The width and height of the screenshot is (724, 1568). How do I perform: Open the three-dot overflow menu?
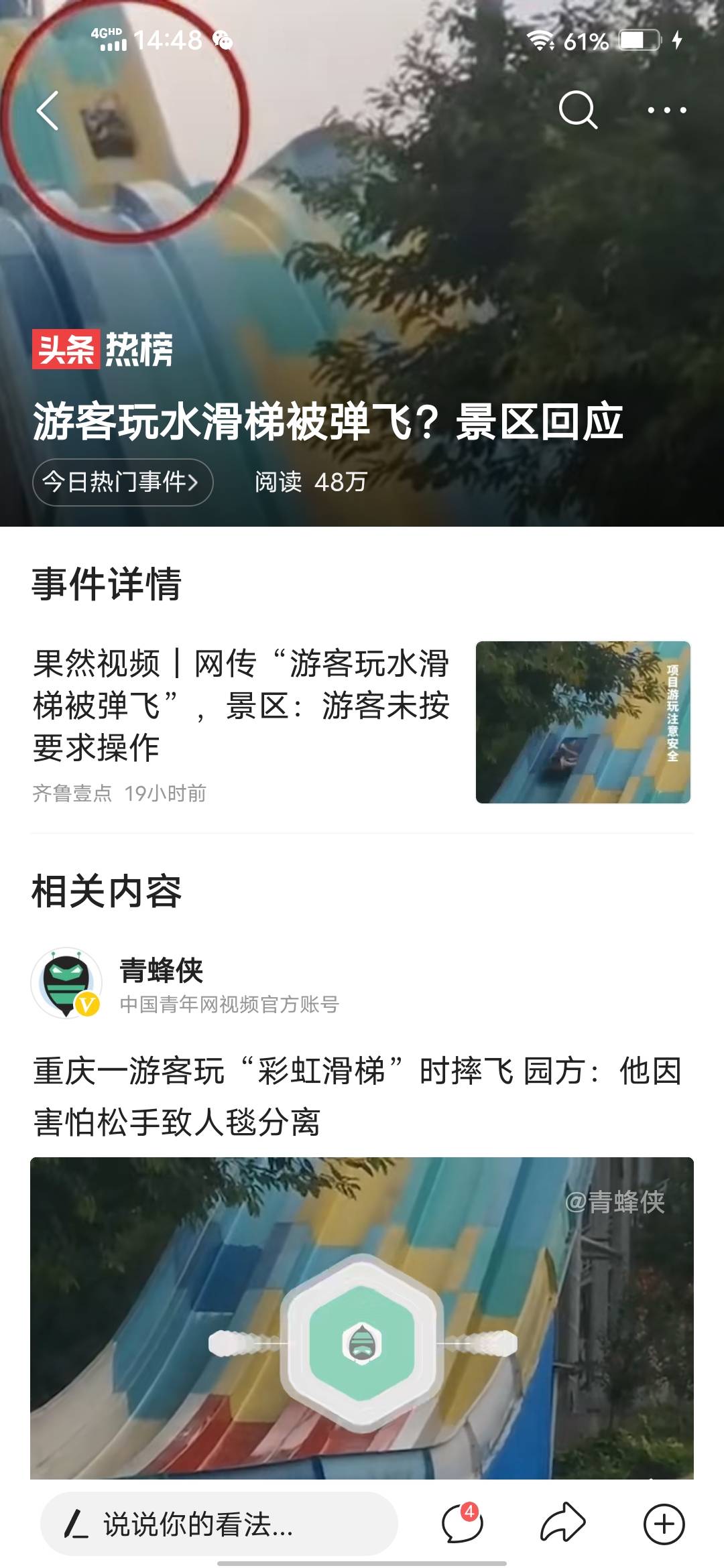click(666, 110)
